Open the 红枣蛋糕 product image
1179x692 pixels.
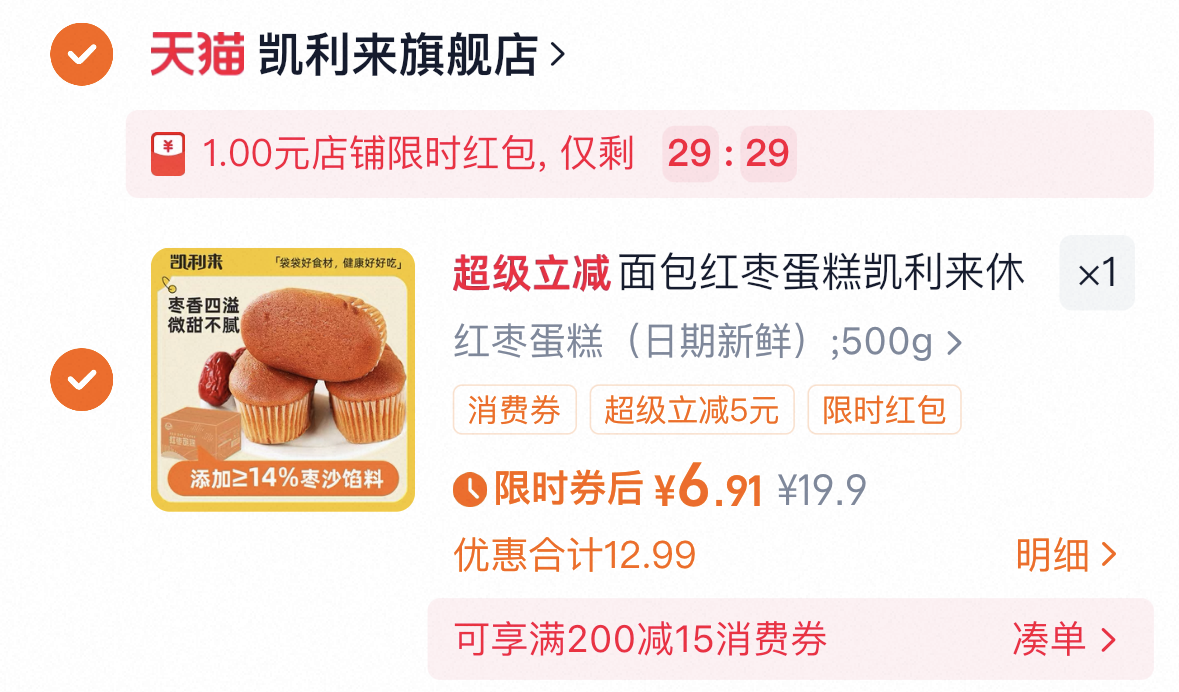pyautogui.click(x=283, y=379)
